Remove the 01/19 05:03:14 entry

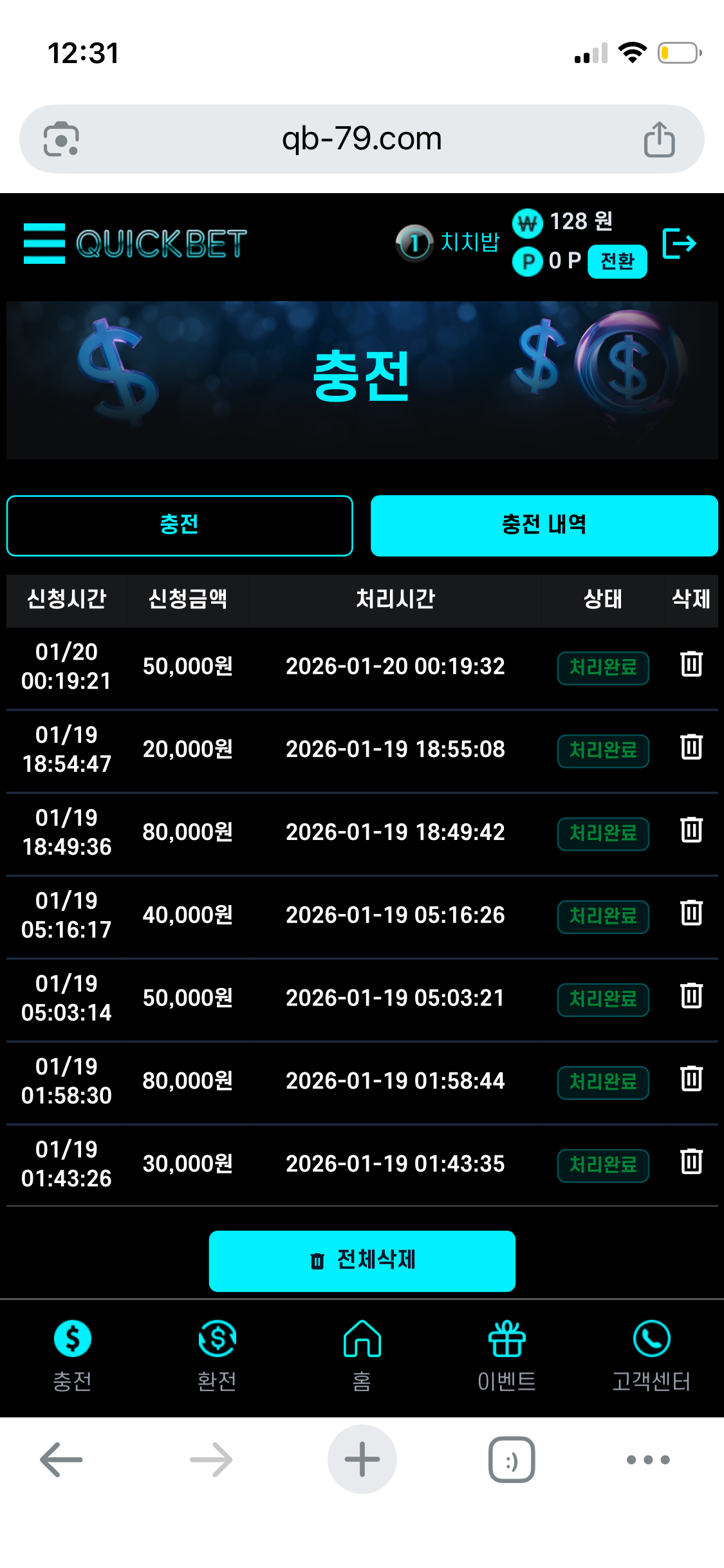[x=691, y=996]
